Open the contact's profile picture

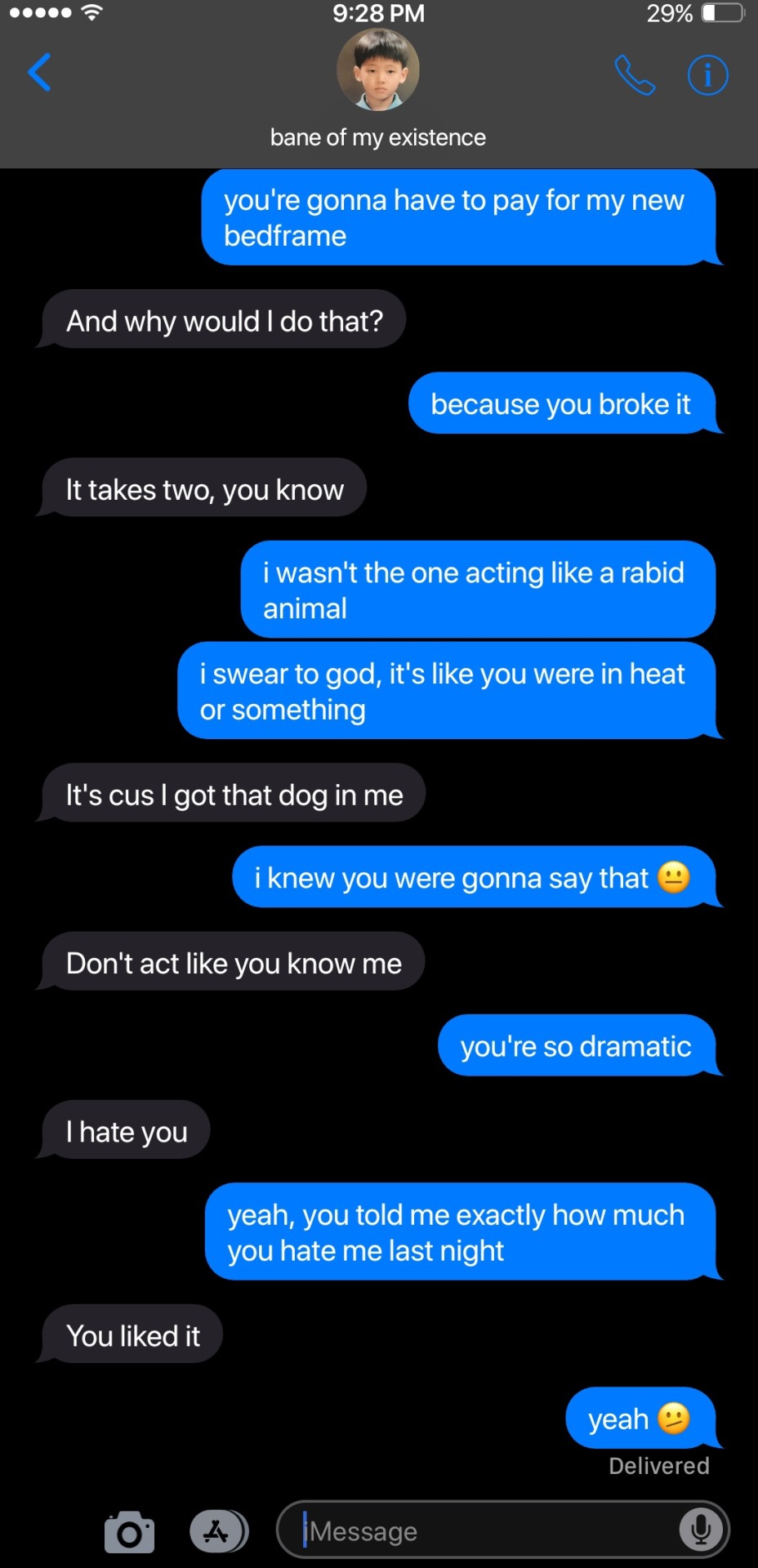pyautogui.click(x=378, y=70)
